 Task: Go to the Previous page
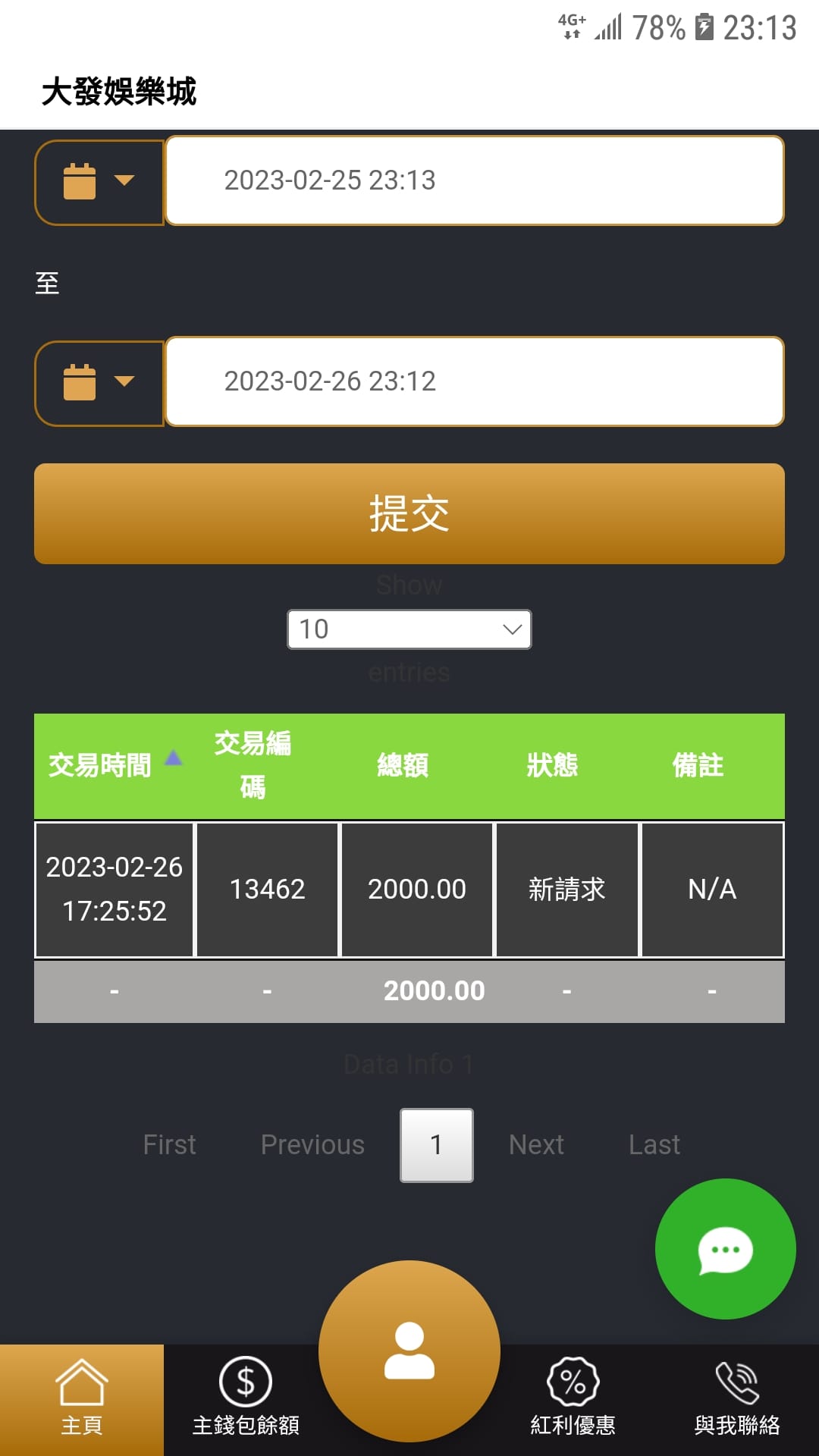pyautogui.click(x=312, y=1145)
